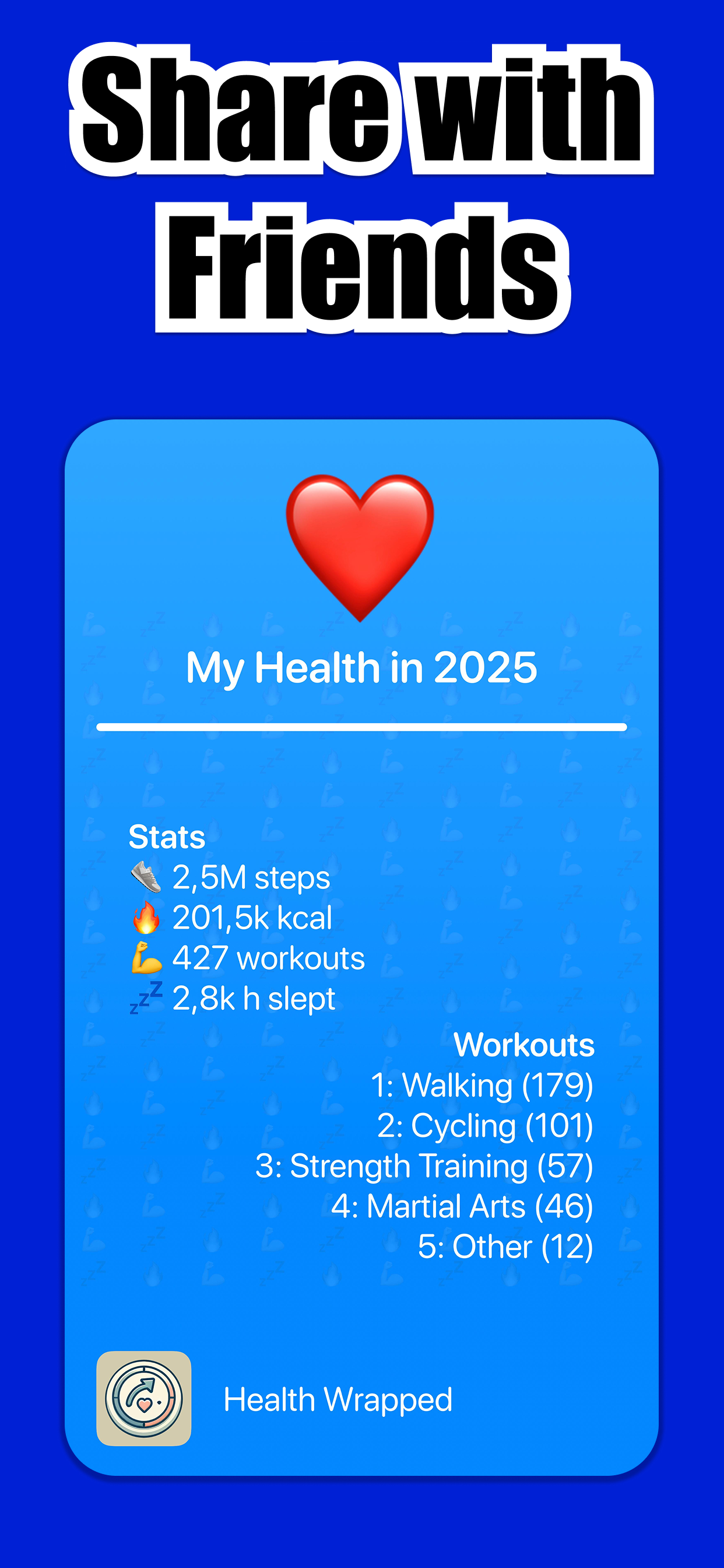
Task: Tap the flexed bicep icon for workouts
Action: 149,957
